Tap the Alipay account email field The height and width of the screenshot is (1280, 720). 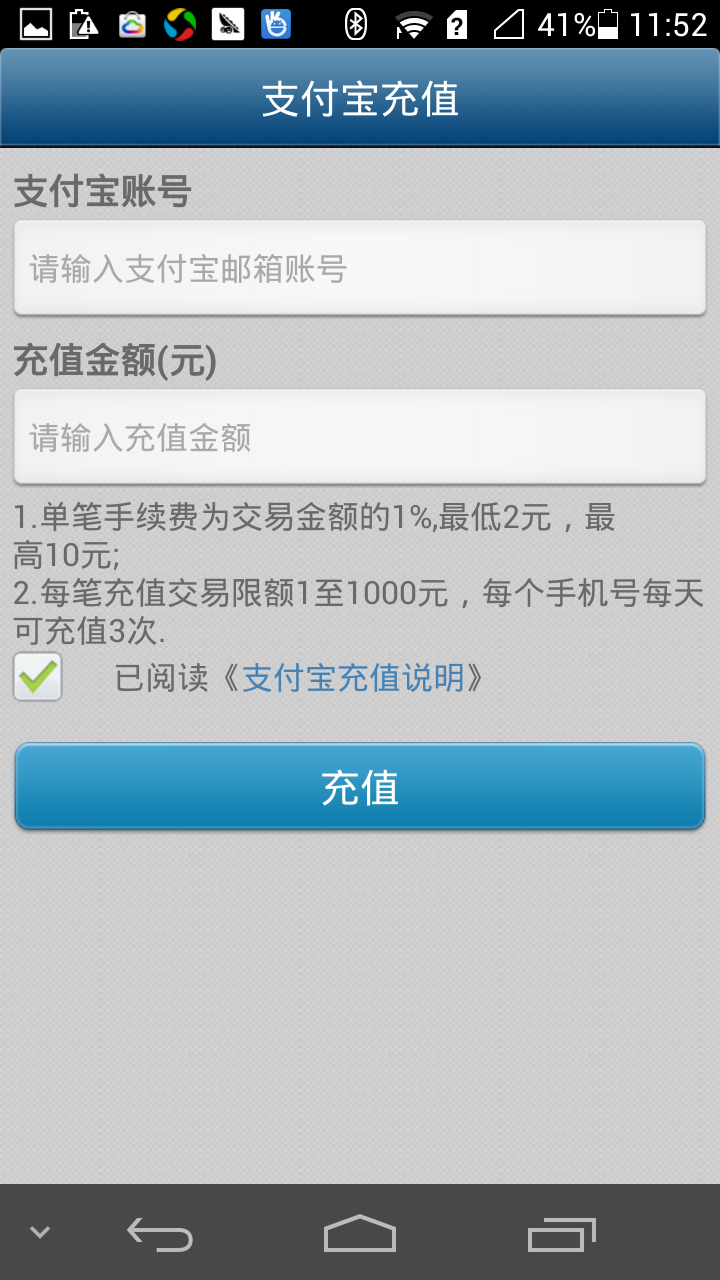(360, 268)
